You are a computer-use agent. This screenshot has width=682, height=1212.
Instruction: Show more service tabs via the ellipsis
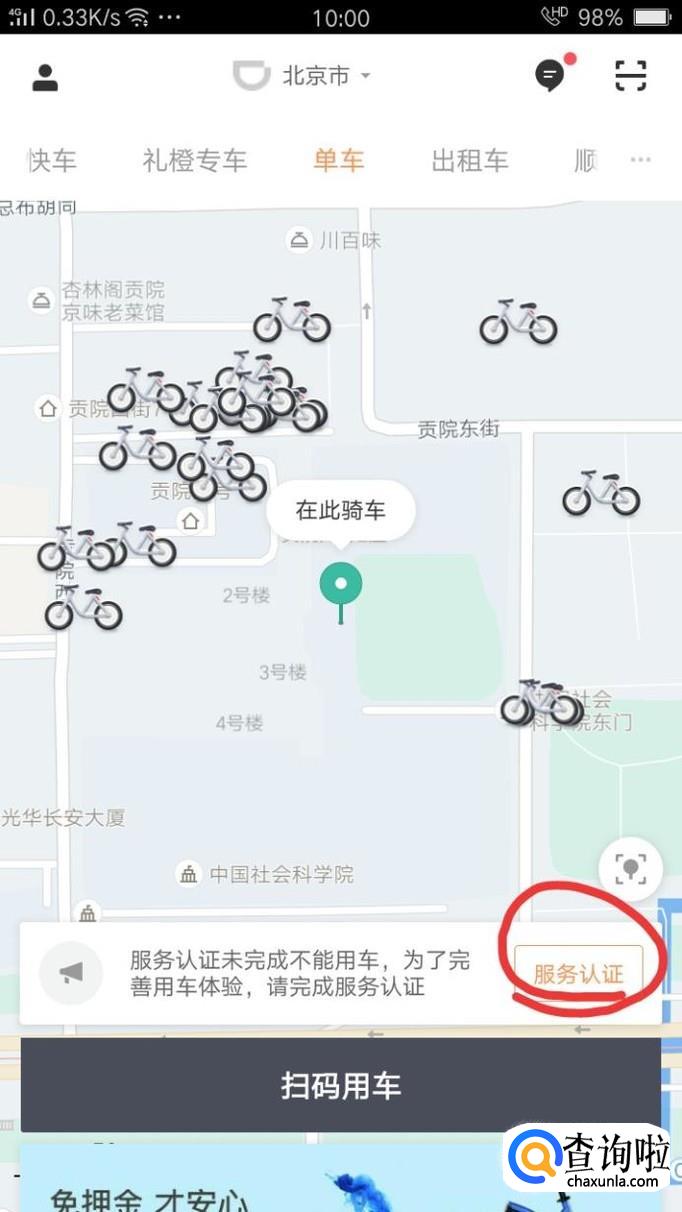tap(640, 160)
